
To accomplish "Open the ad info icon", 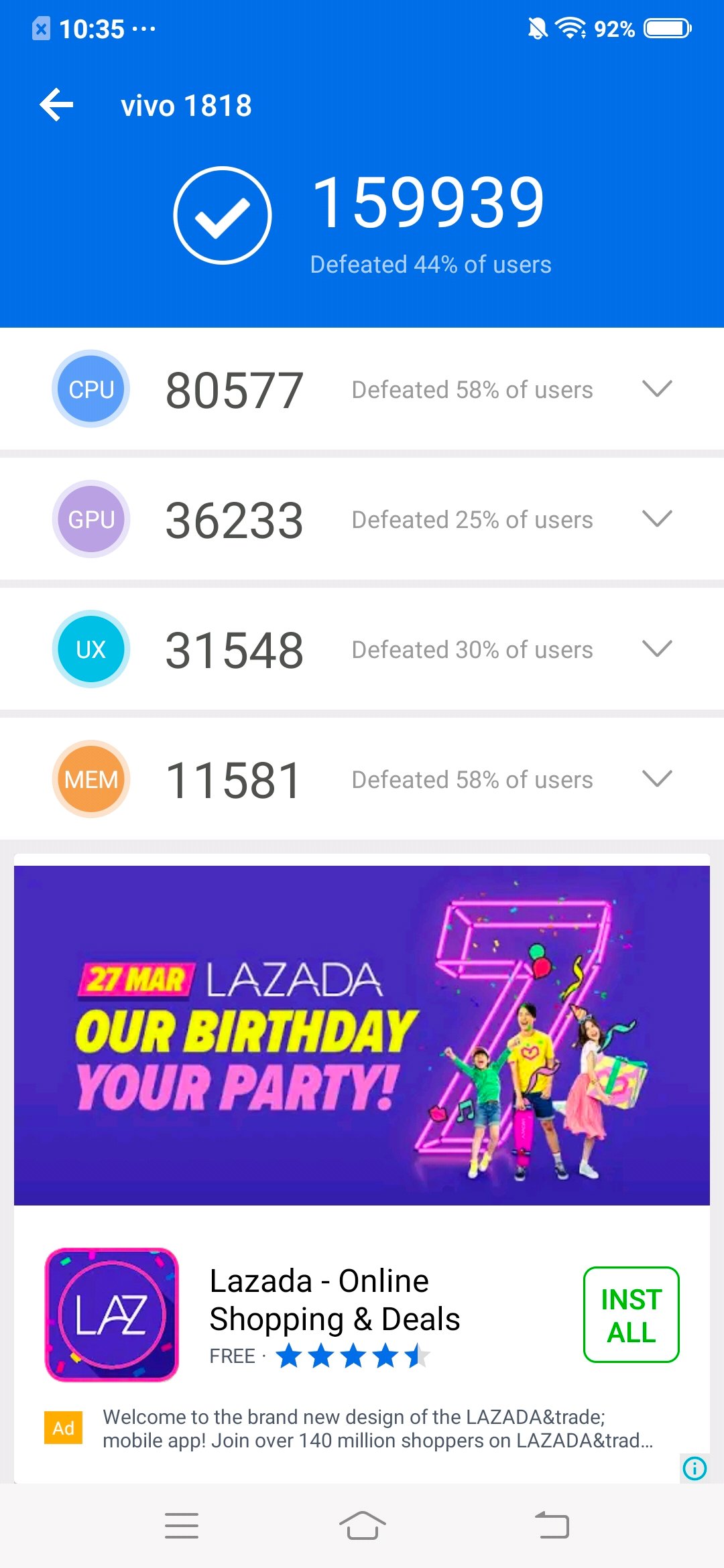I will (695, 1469).
